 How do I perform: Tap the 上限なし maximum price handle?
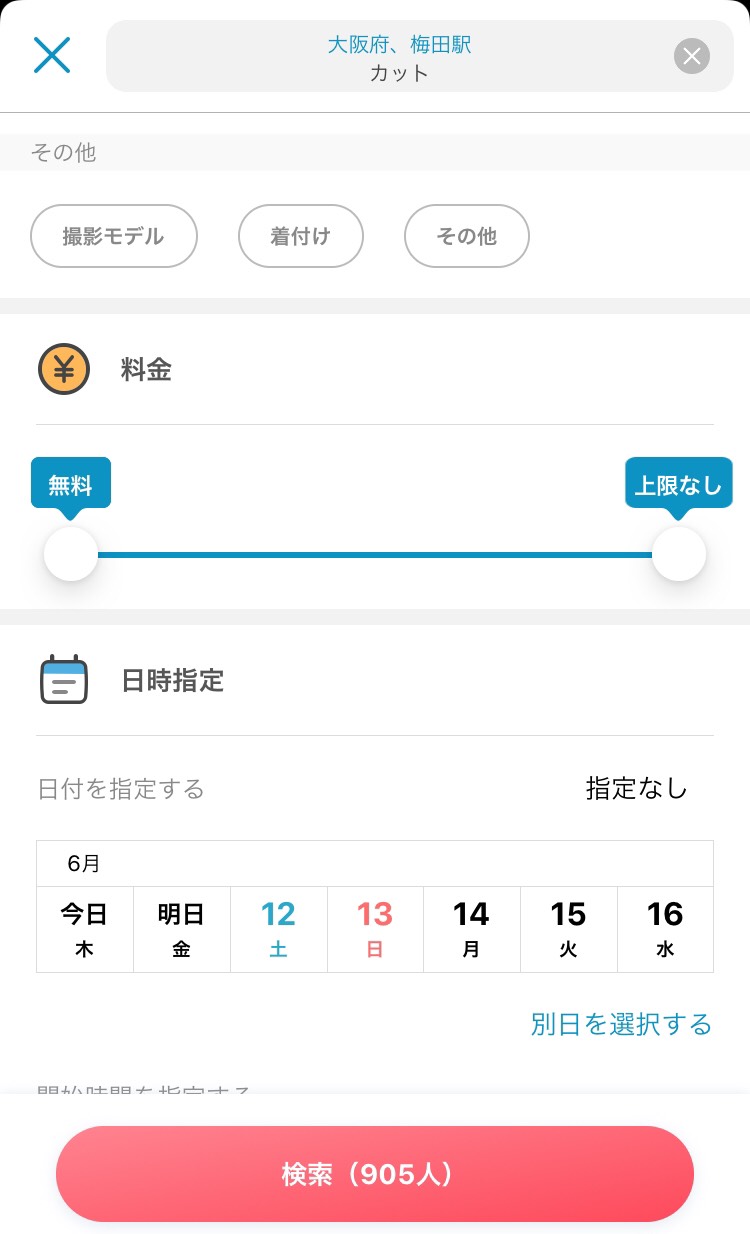pos(679,553)
